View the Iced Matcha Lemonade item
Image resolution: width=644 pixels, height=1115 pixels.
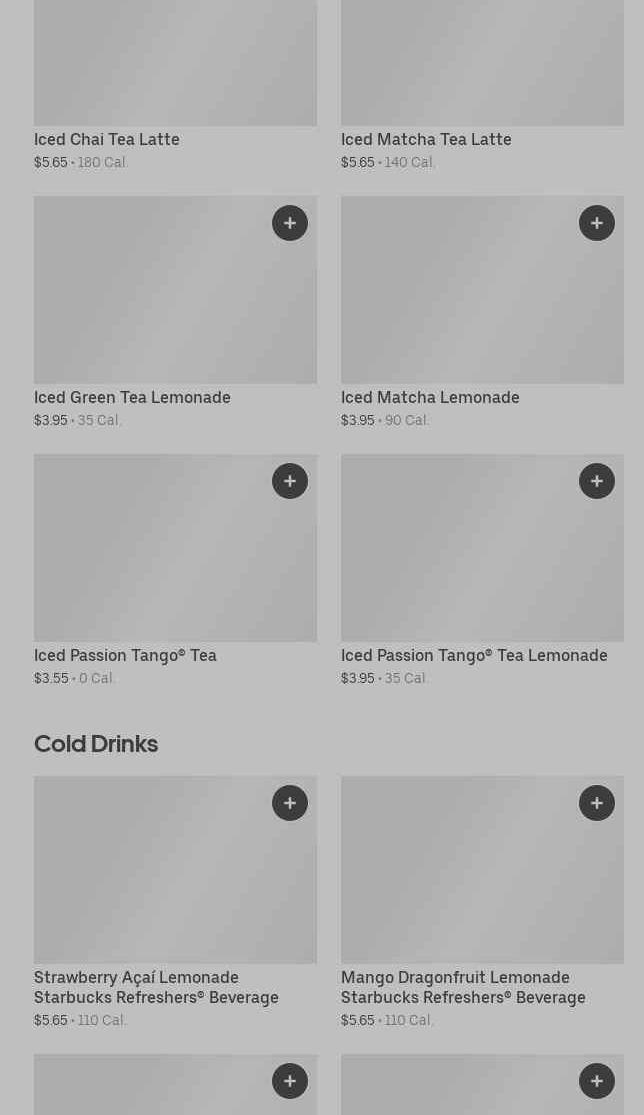pyautogui.click(x=430, y=398)
